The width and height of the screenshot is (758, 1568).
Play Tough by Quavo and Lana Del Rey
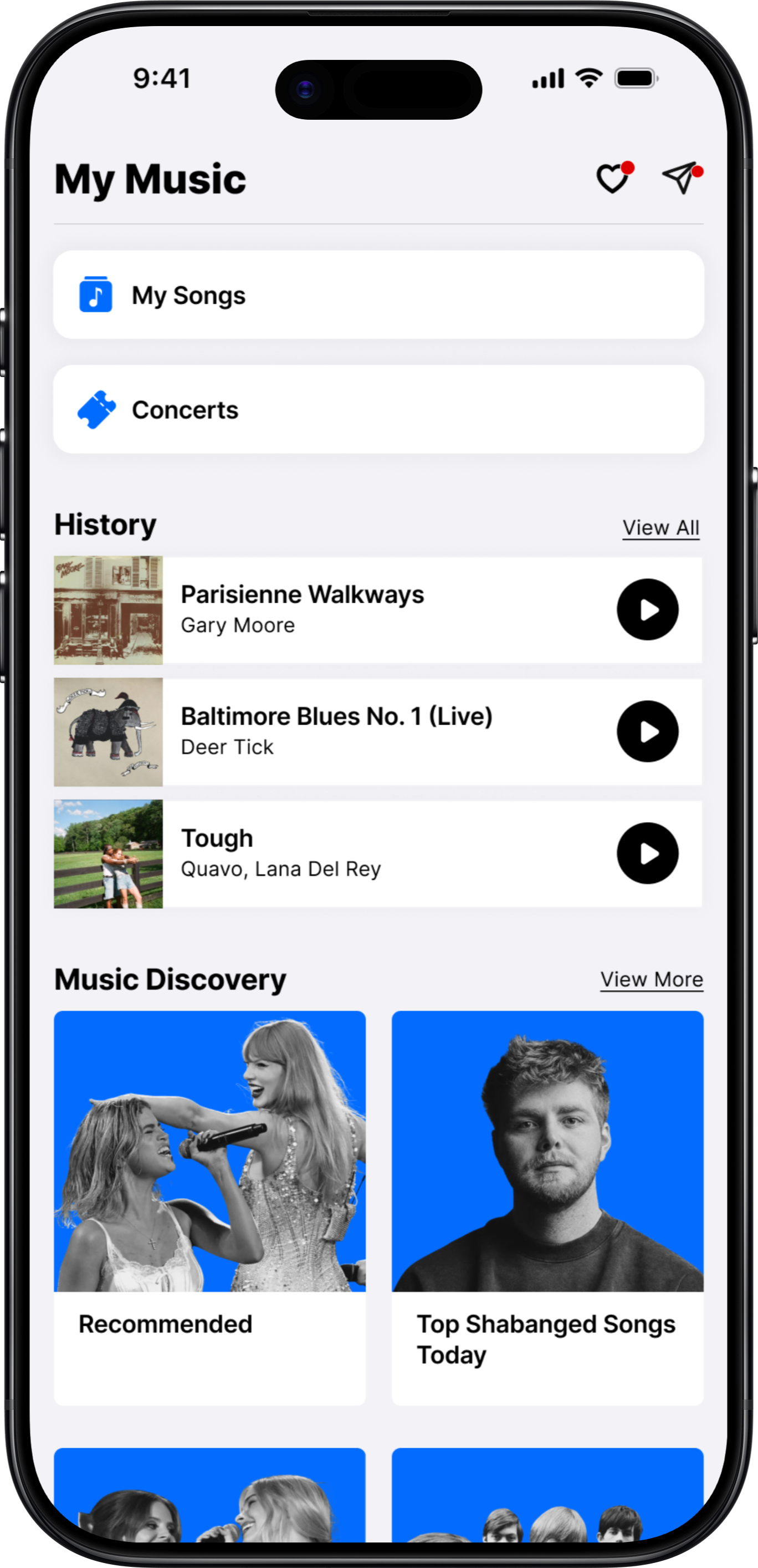[647, 854]
